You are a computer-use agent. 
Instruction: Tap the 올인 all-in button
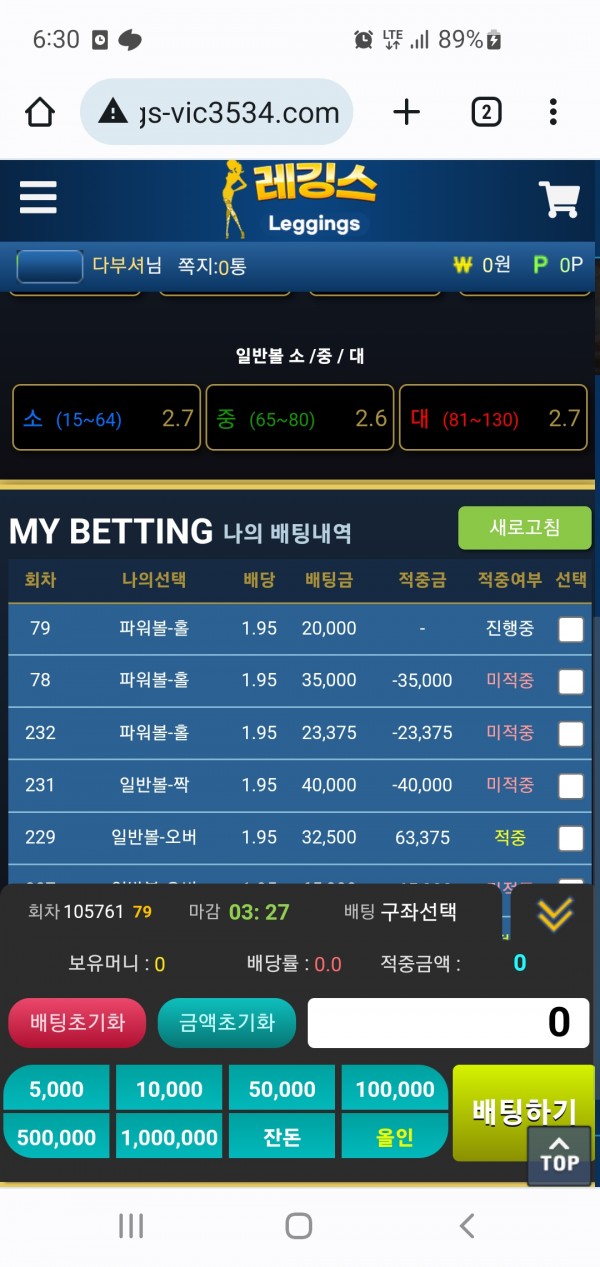(395, 1137)
